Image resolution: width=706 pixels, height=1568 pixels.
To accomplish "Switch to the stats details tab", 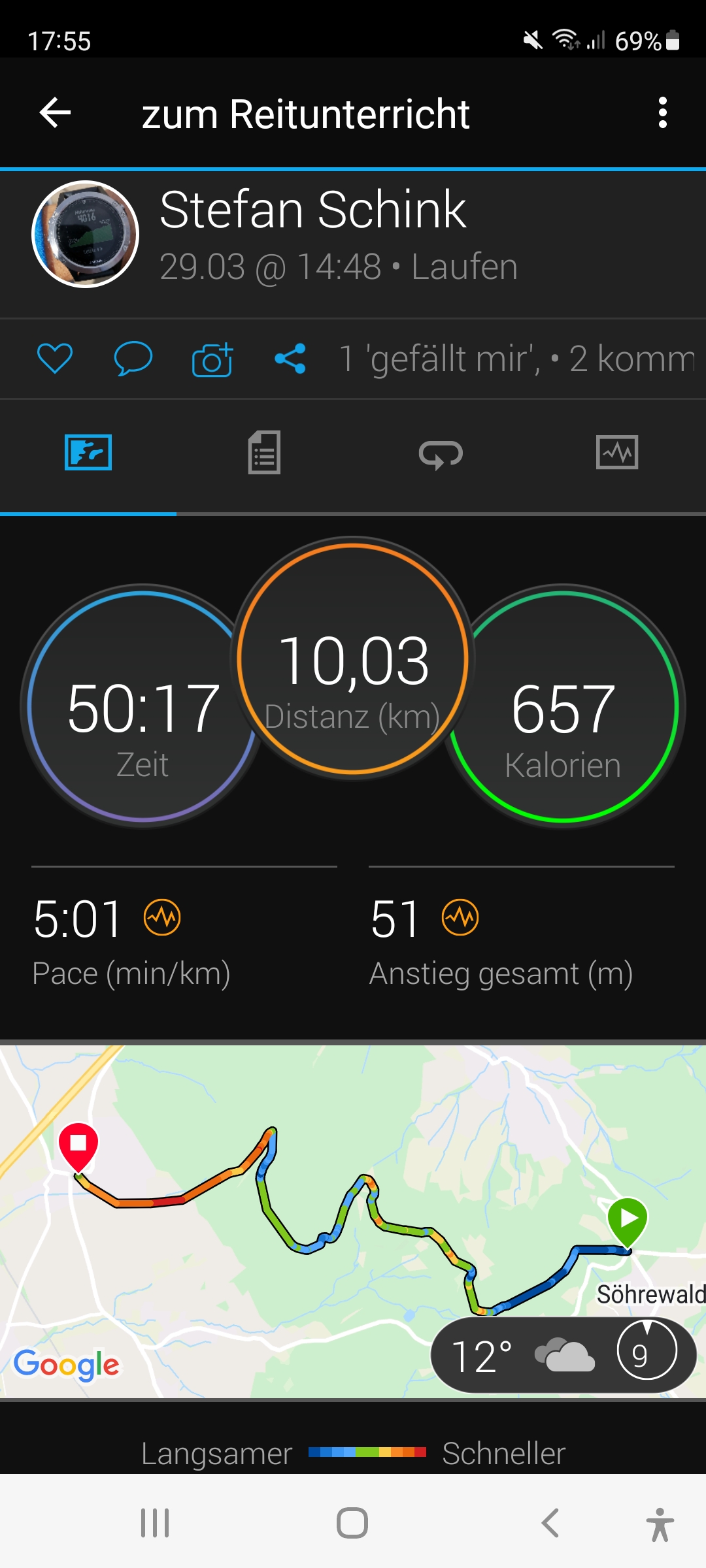I will 264,452.
